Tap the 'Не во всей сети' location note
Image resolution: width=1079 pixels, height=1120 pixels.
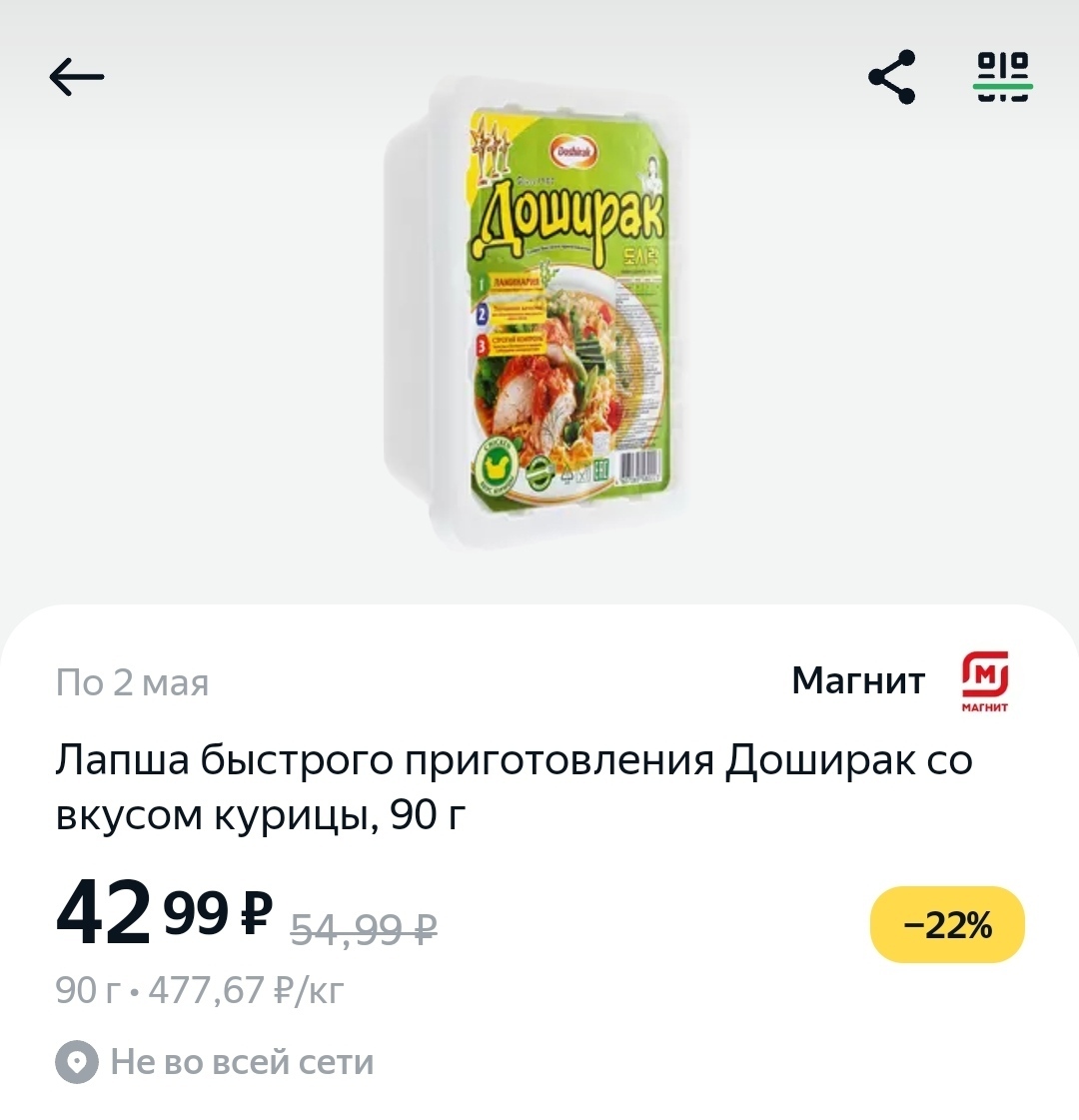216,1062
